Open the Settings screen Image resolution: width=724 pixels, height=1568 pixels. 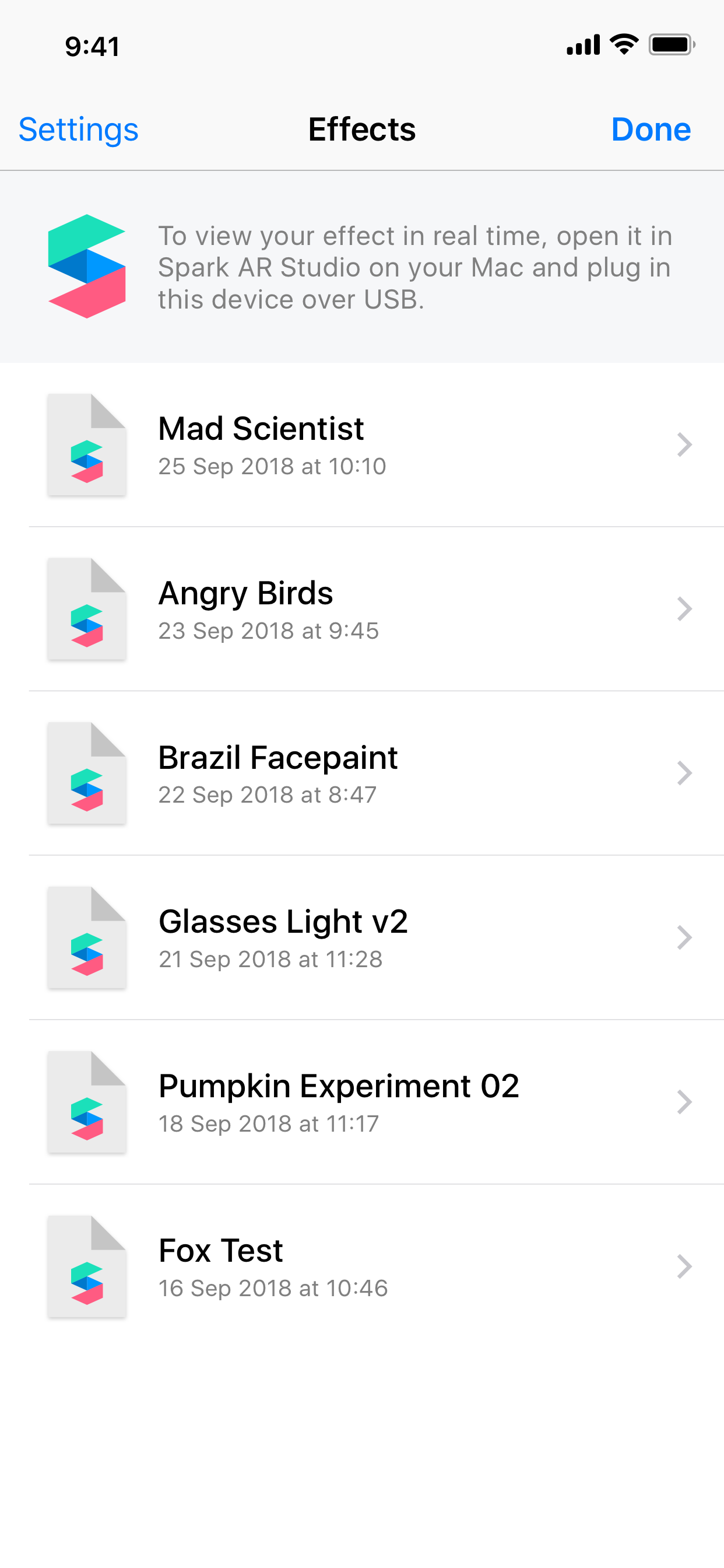[x=78, y=129]
